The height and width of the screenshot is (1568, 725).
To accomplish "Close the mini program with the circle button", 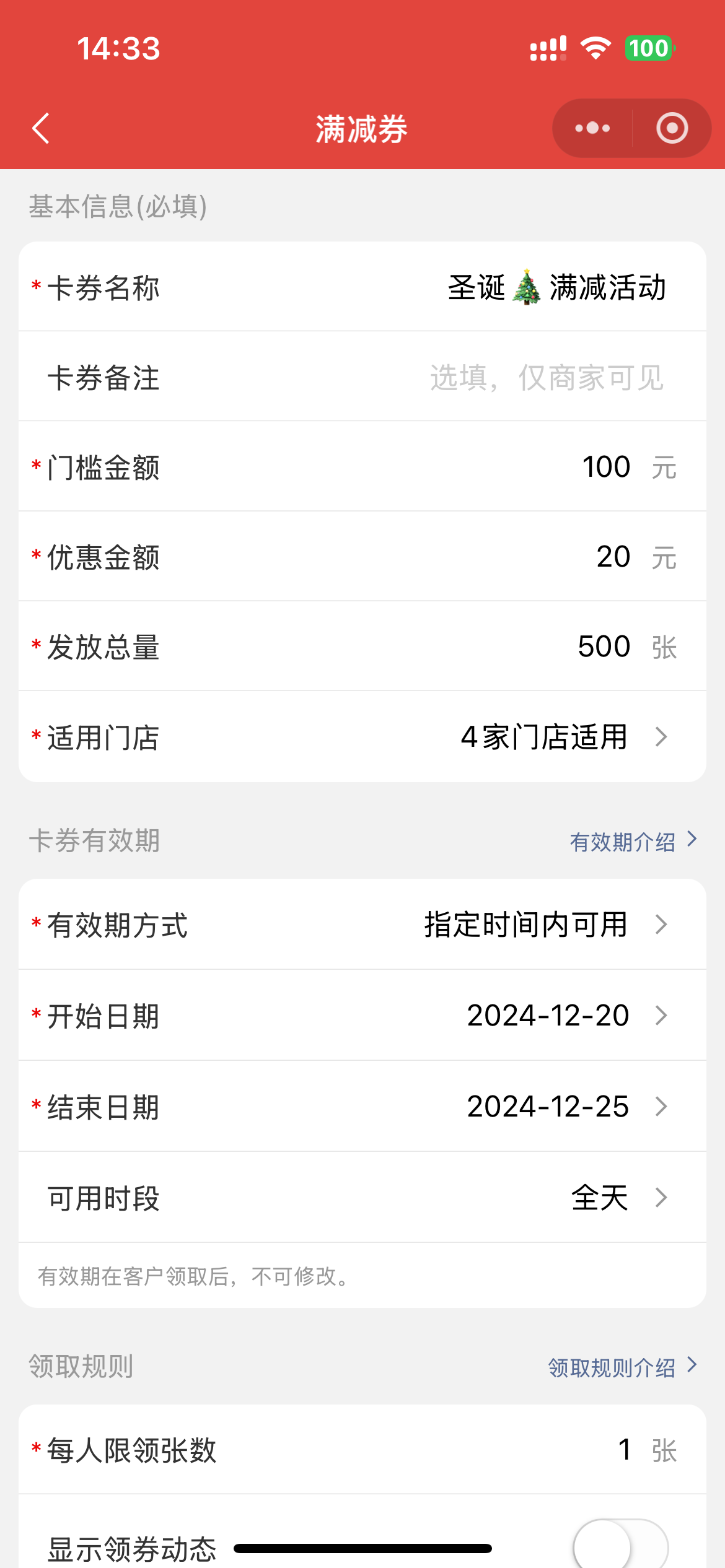I will [672, 129].
